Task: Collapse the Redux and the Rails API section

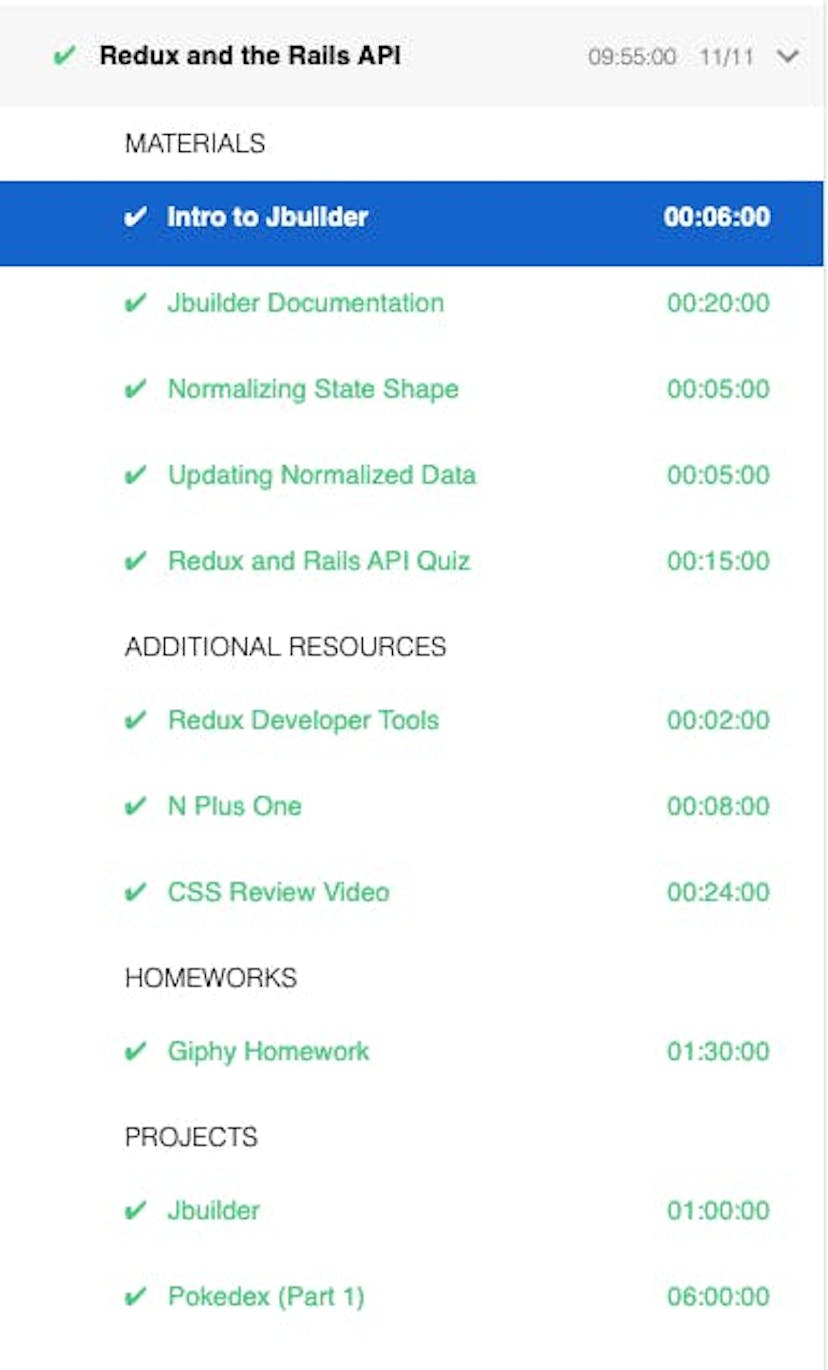Action: pyautogui.click(x=788, y=56)
